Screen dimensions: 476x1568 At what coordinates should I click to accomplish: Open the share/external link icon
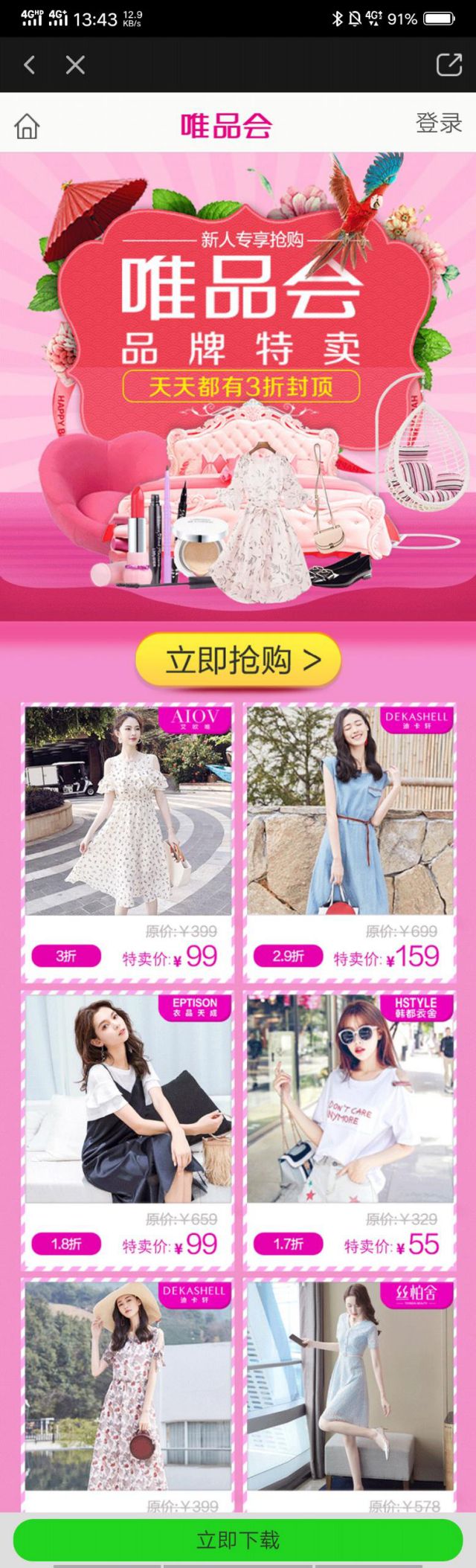pos(448,65)
